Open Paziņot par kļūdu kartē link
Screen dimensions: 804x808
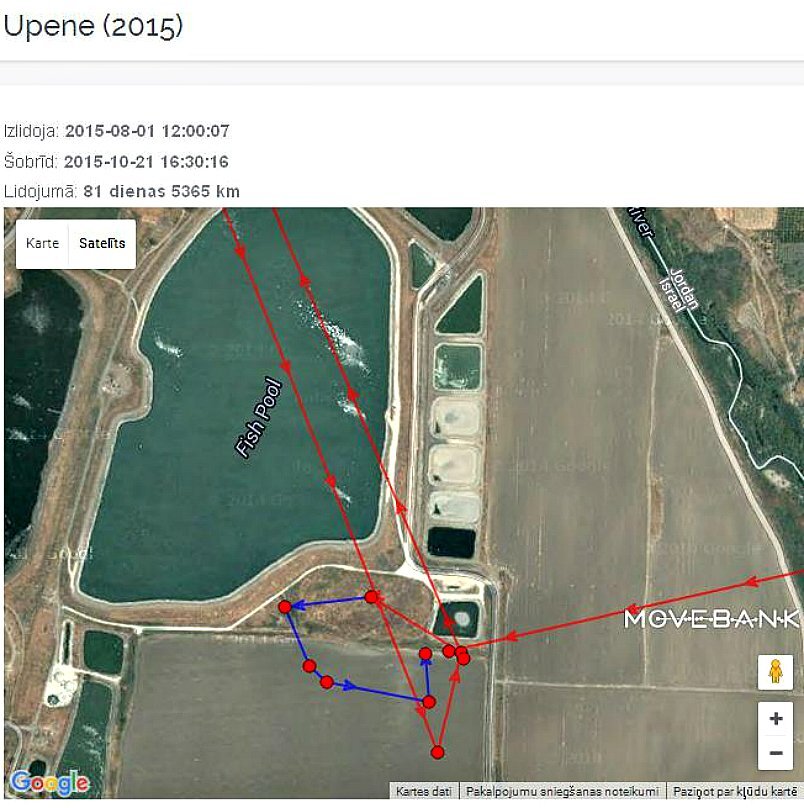point(735,791)
